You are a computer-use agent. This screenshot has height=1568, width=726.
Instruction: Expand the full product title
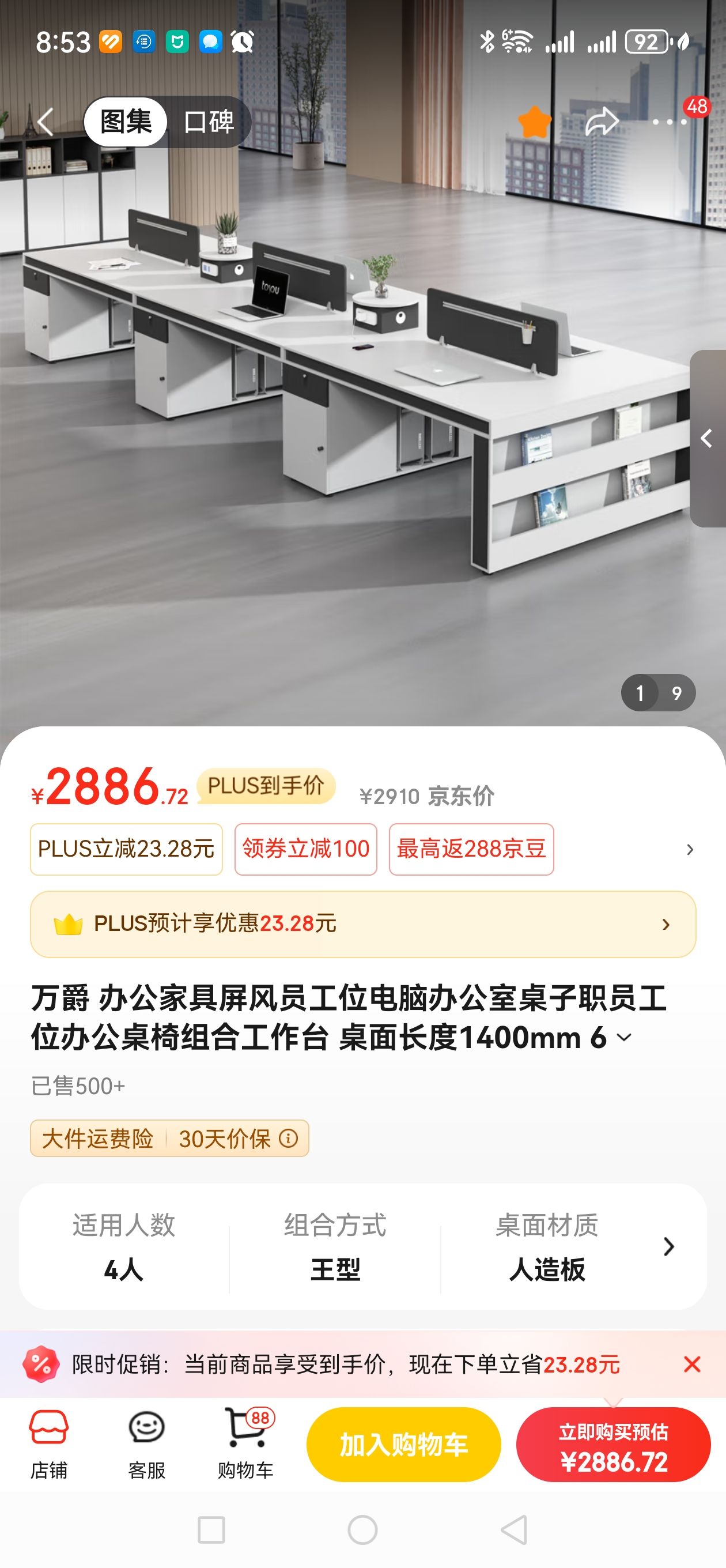coord(625,1037)
